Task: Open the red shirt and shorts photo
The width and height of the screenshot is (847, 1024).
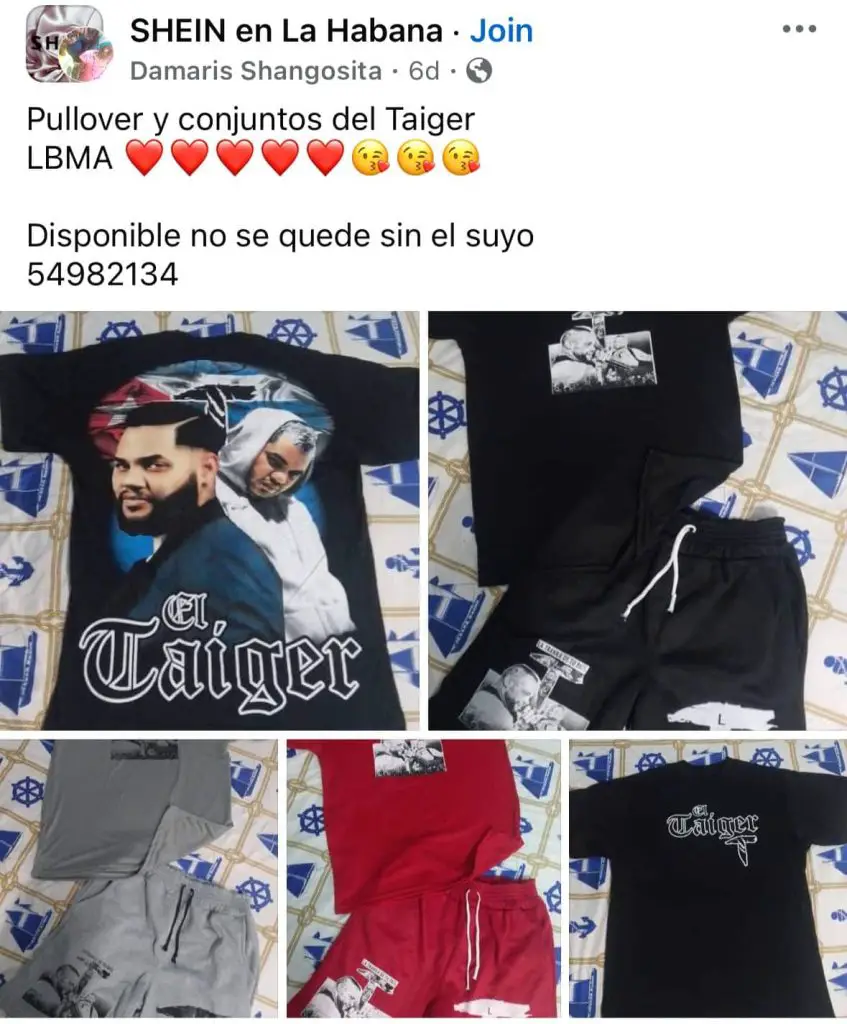Action: [x=423, y=877]
